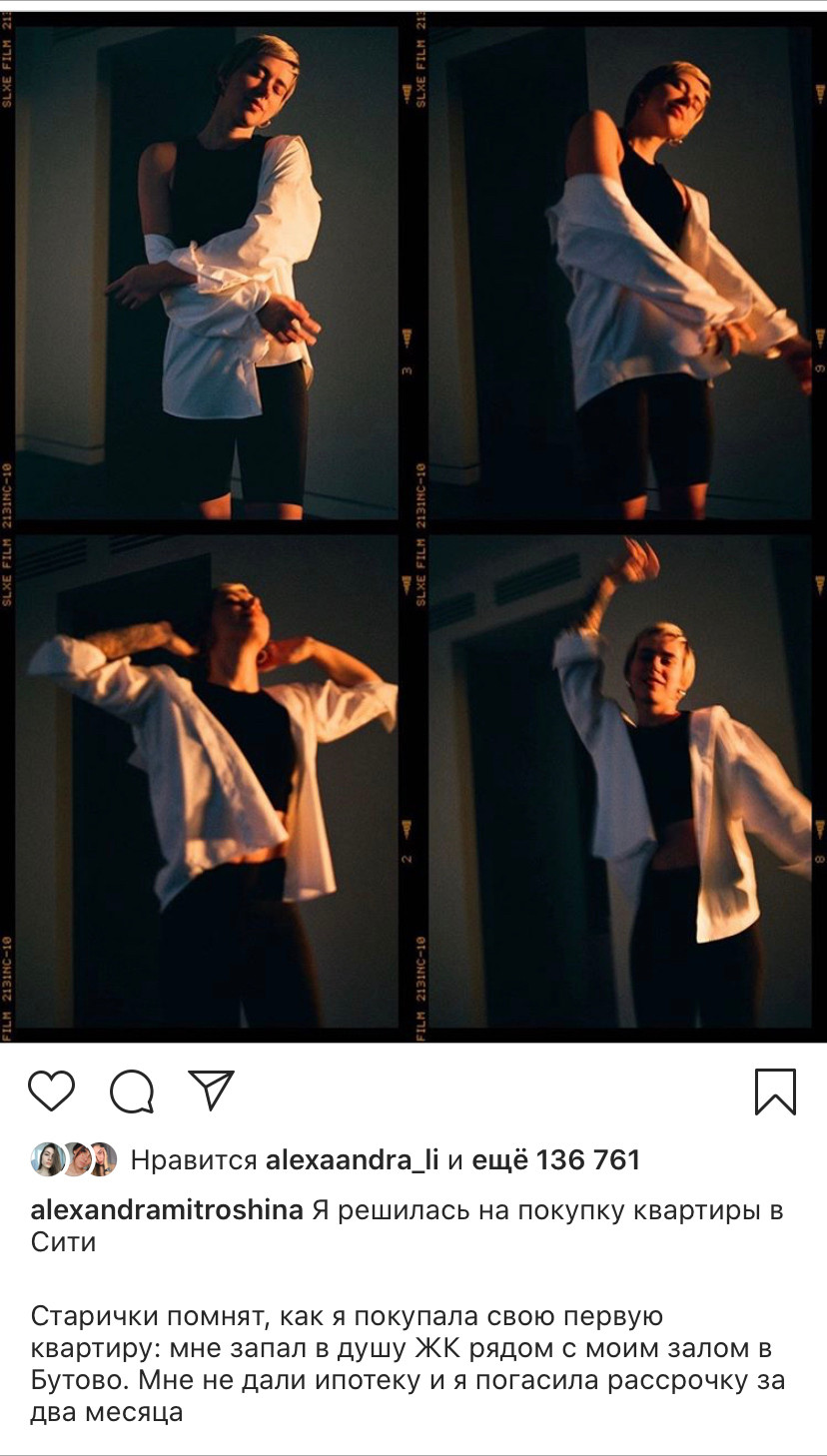View the list of 136 761 other likes
Viewport: 827px width, 1456px height.
tap(555, 1159)
